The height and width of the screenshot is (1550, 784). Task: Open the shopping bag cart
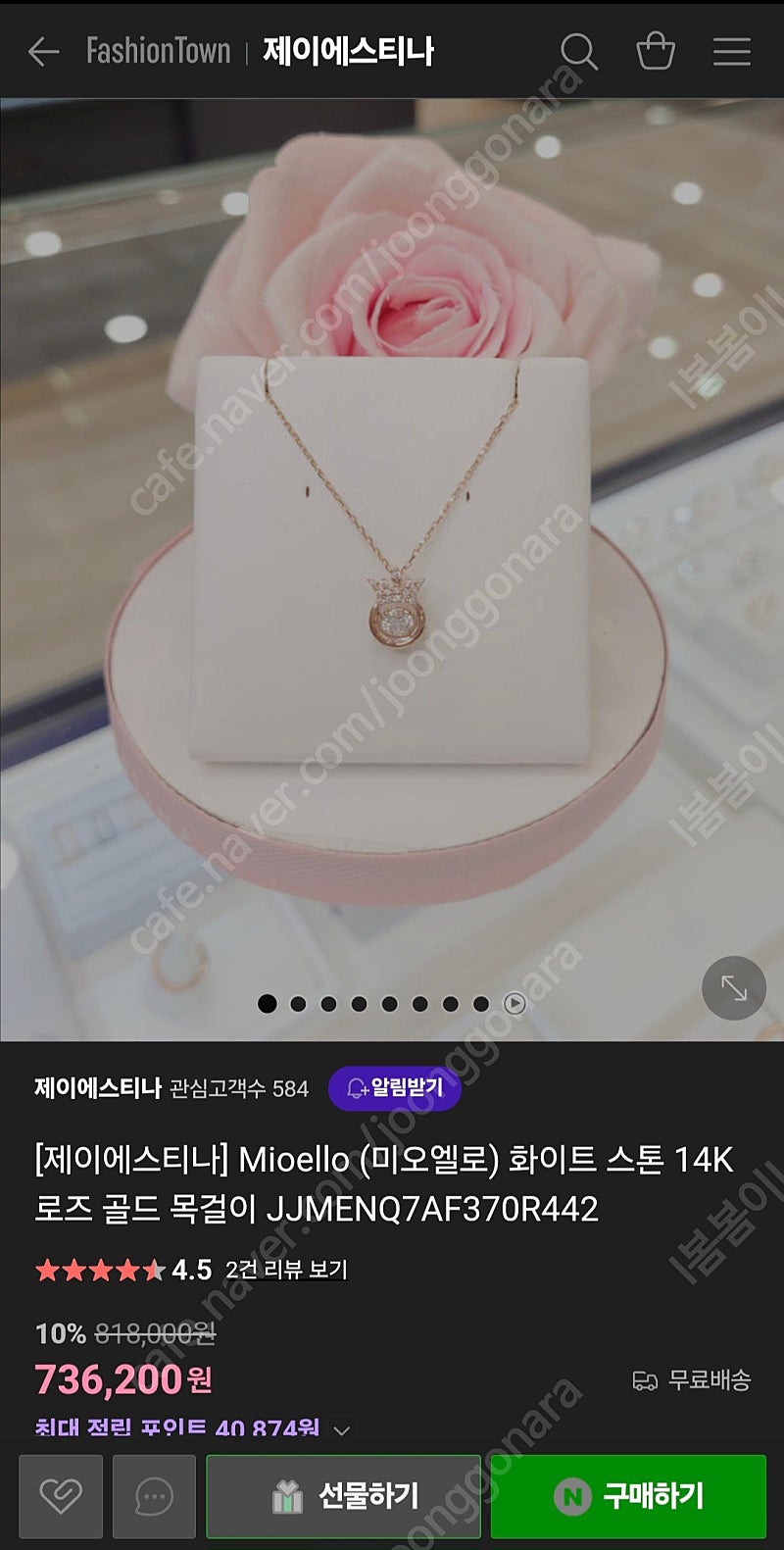click(655, 51)
